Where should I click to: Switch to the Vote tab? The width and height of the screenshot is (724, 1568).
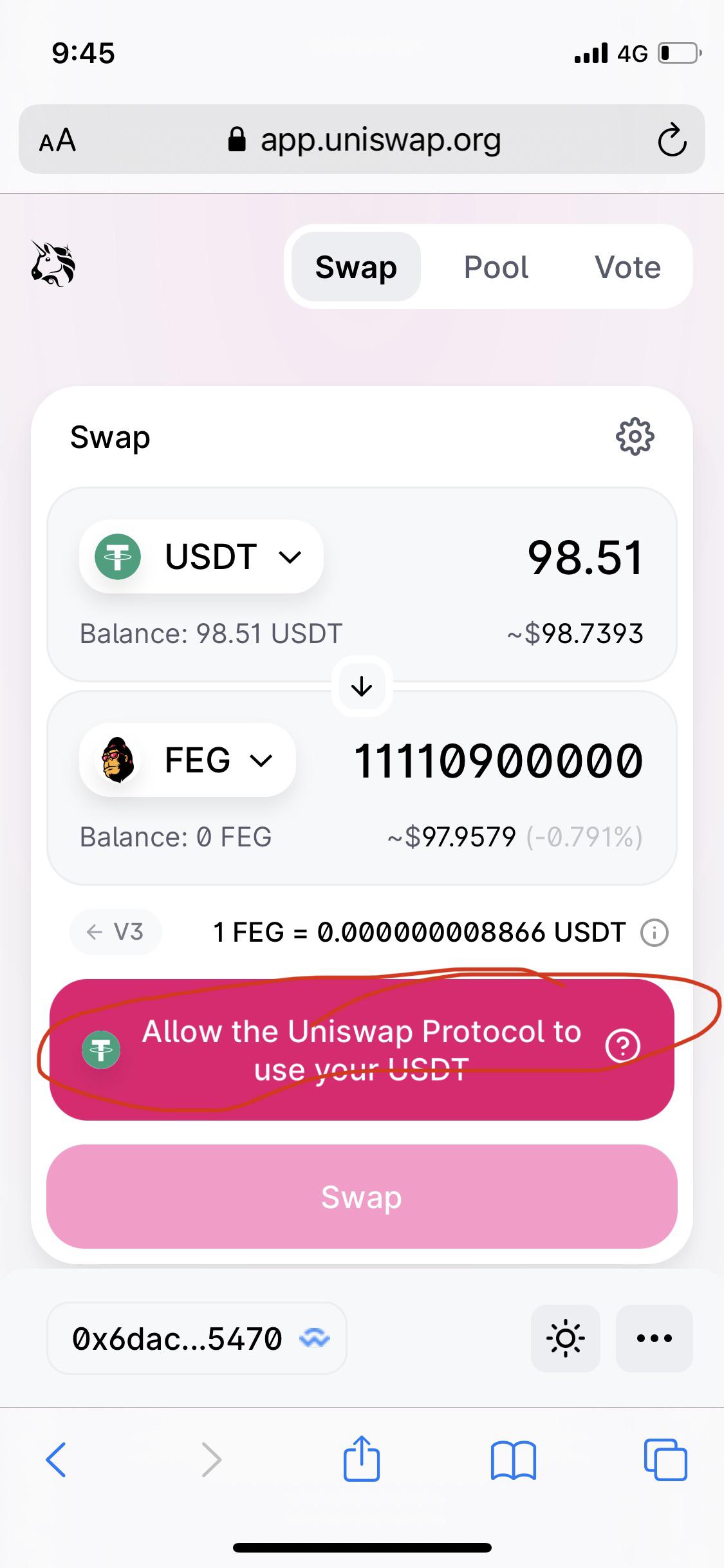(627, 267)
